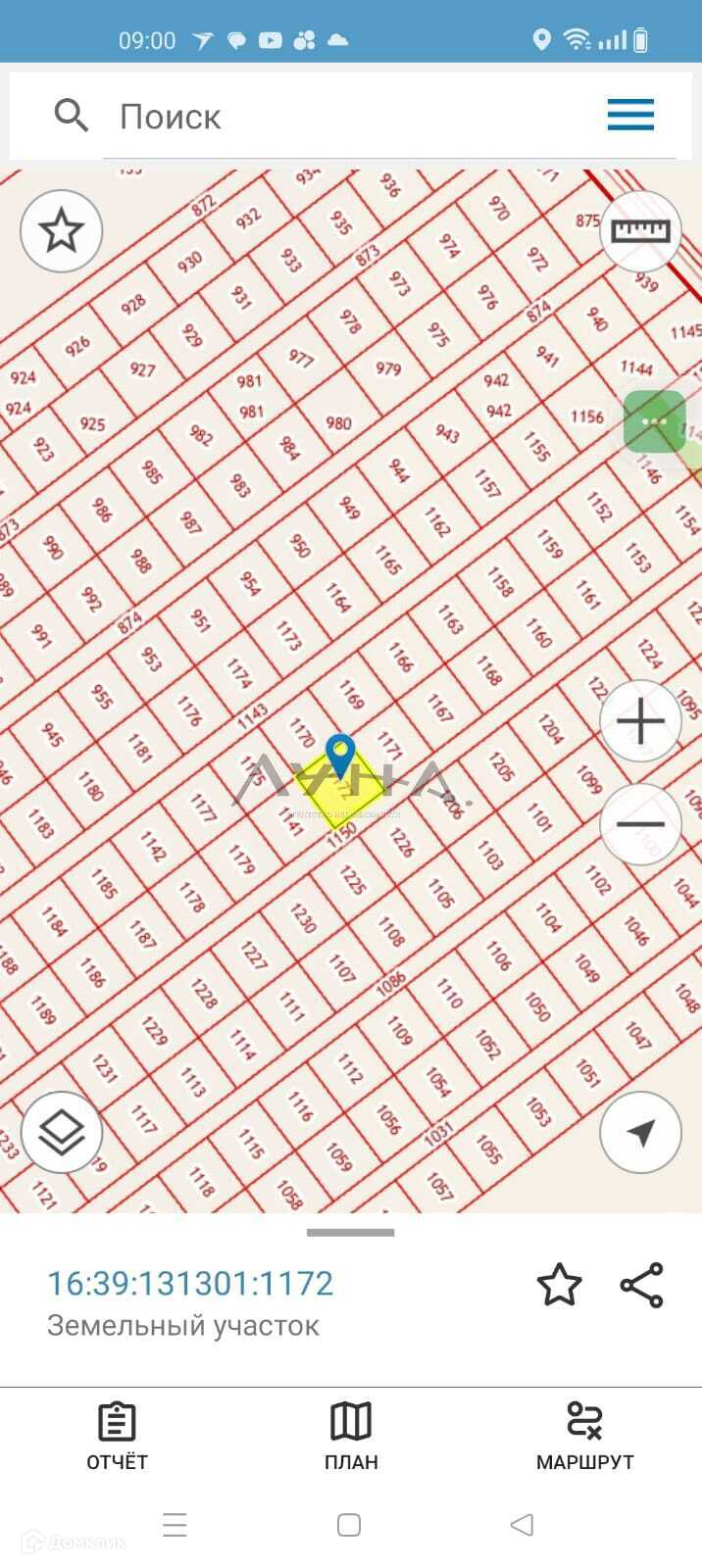The height and width of the screenshot is (1568, 702).
Task: Open the hamburger menu
Action: pyautogui.click(x=630, y=115)
